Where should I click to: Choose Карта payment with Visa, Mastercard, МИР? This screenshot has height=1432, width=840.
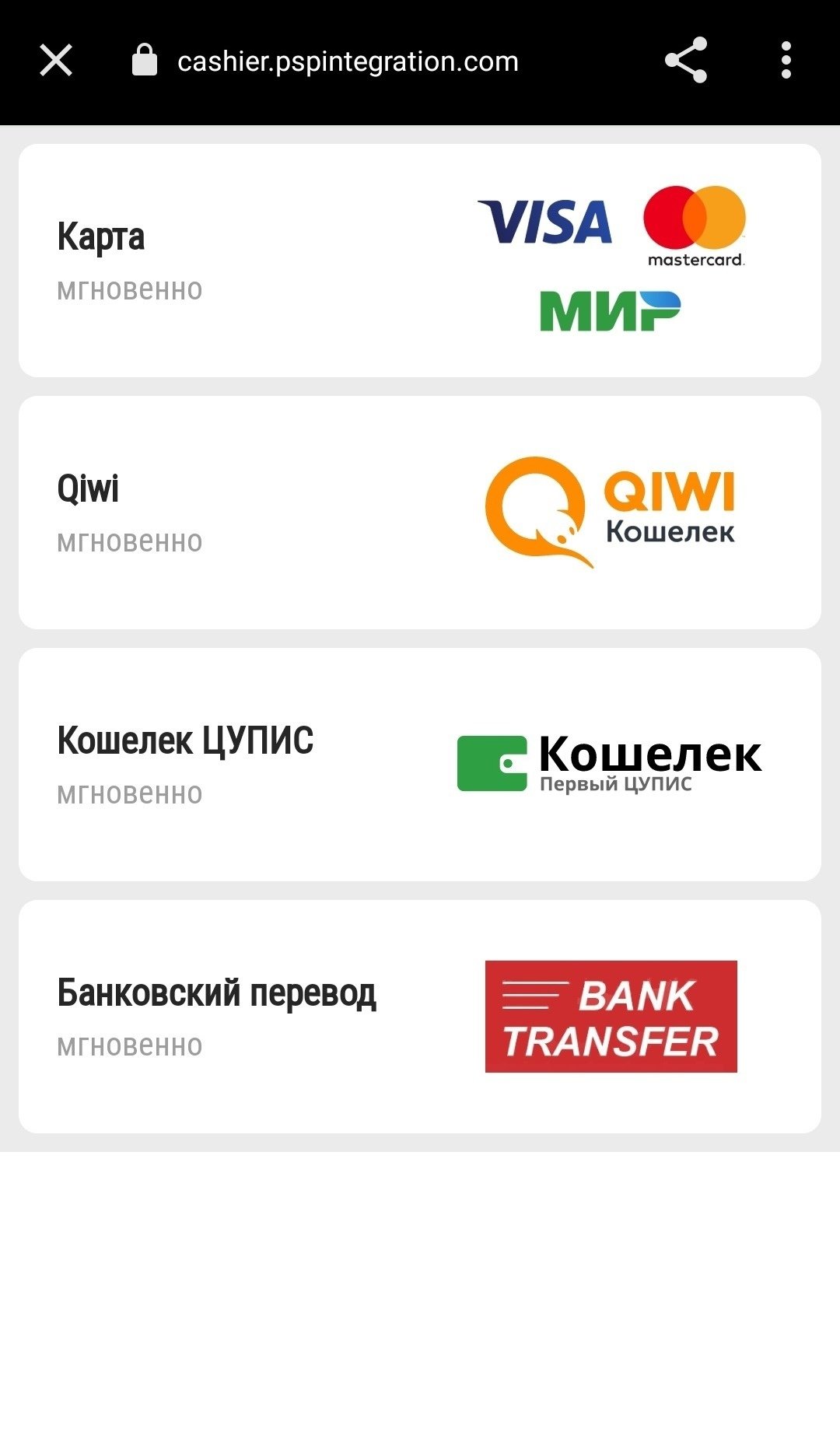coord(420,261)
